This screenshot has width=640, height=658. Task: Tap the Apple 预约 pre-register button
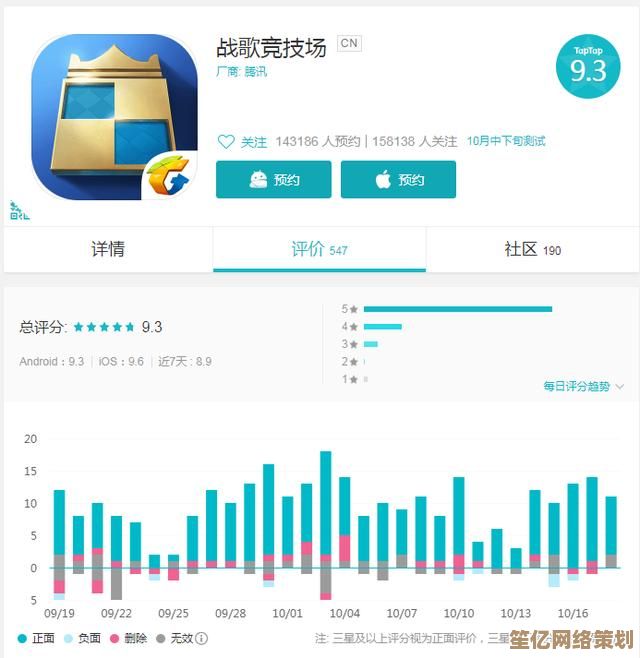[x=398, y=180]
